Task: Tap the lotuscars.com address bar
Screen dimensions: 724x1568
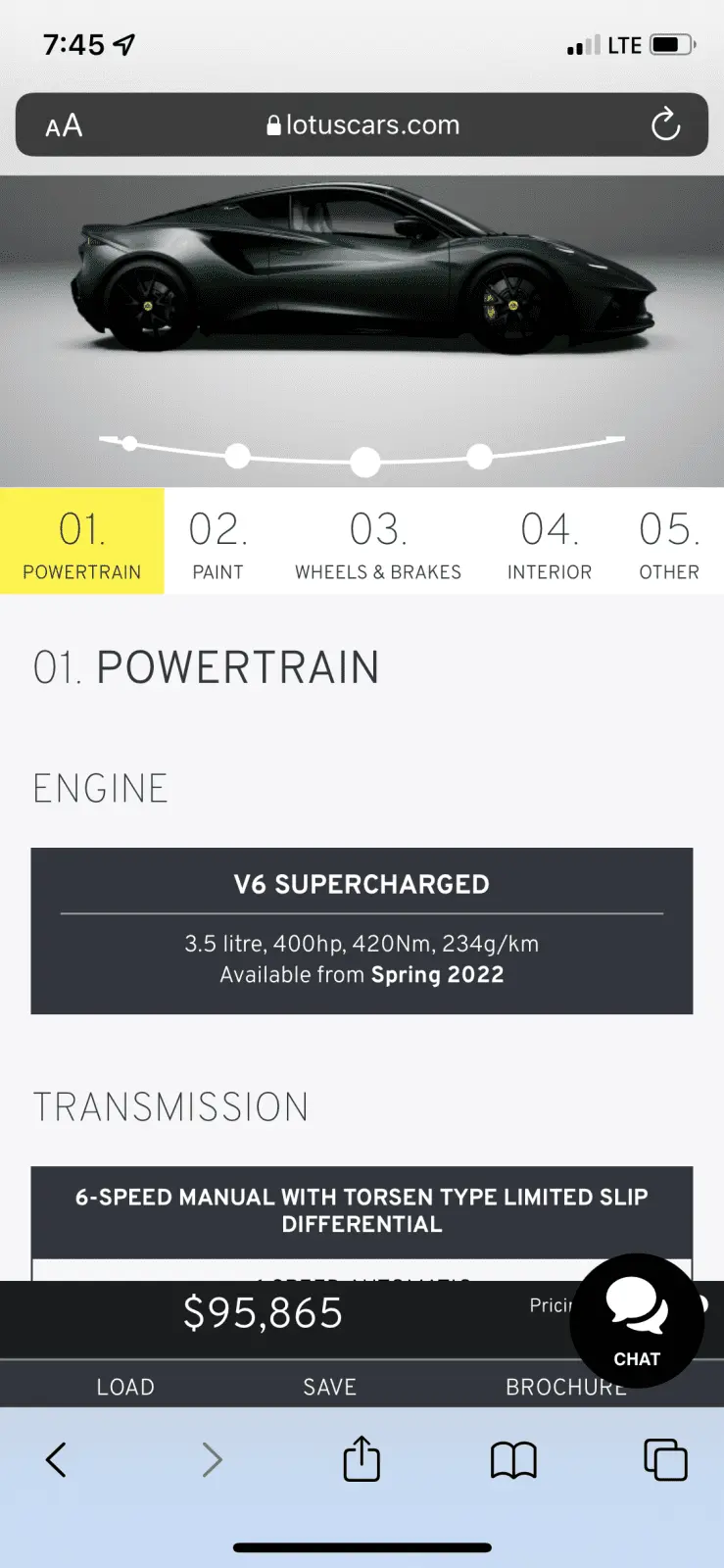Action: point(362,125)
